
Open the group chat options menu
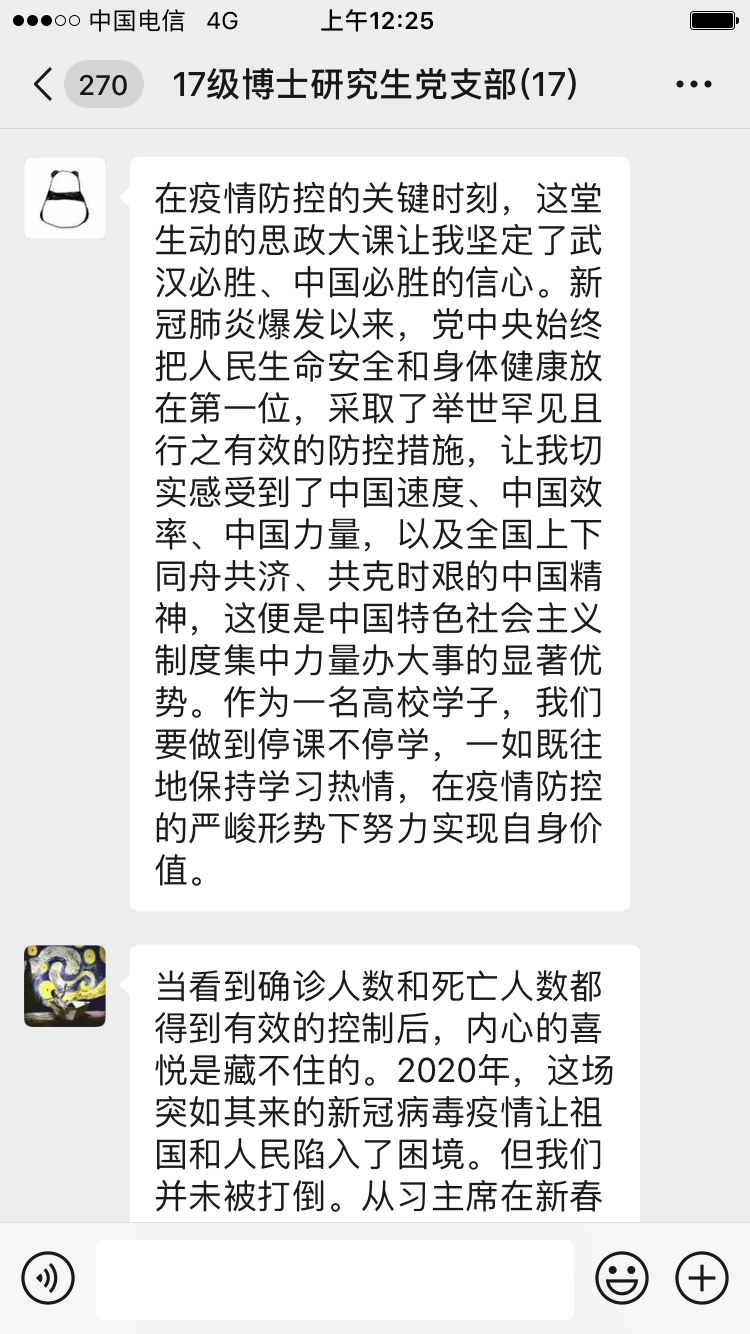click(693, 85)
